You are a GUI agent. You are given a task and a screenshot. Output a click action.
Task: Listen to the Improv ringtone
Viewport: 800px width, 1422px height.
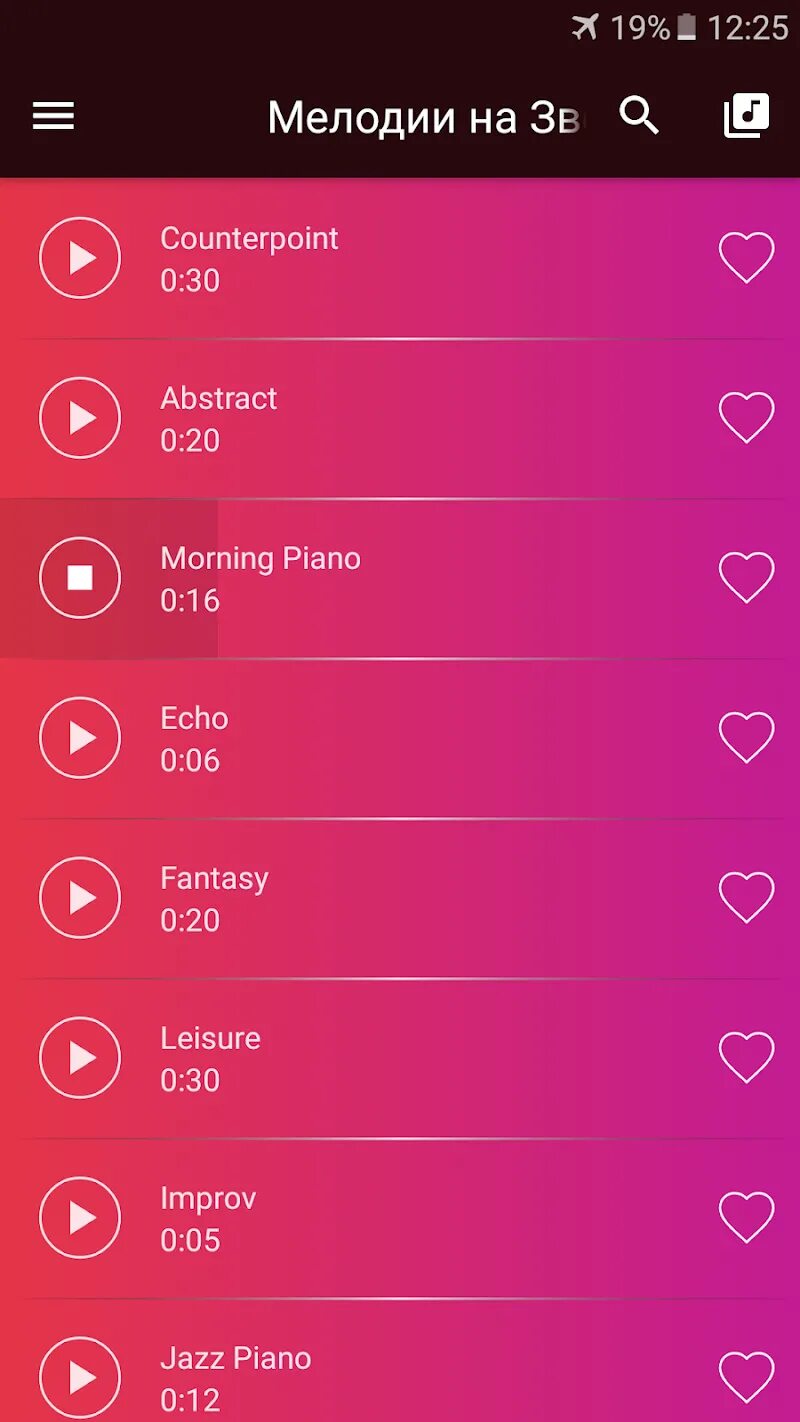tap(80, 1218)
